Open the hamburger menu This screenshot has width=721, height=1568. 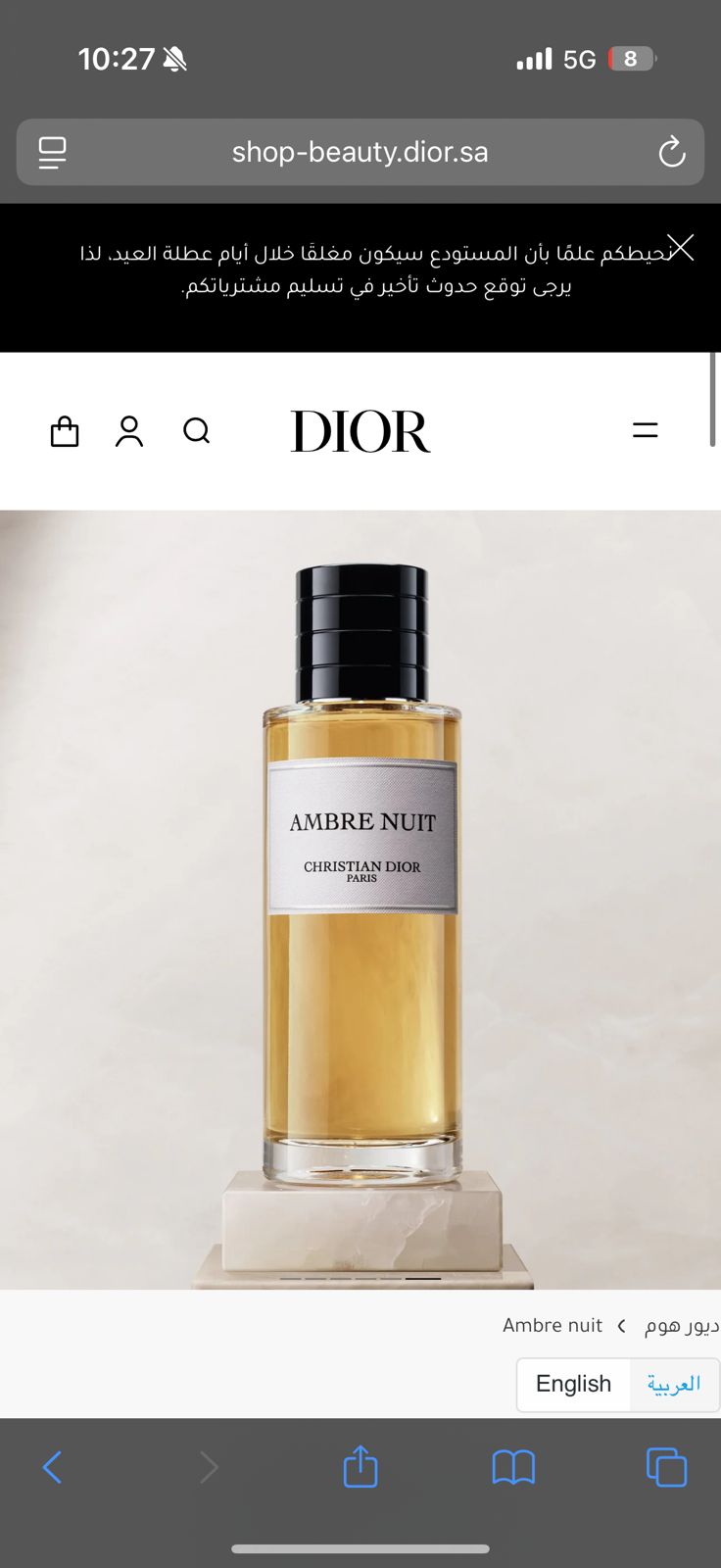pos(646,430)
